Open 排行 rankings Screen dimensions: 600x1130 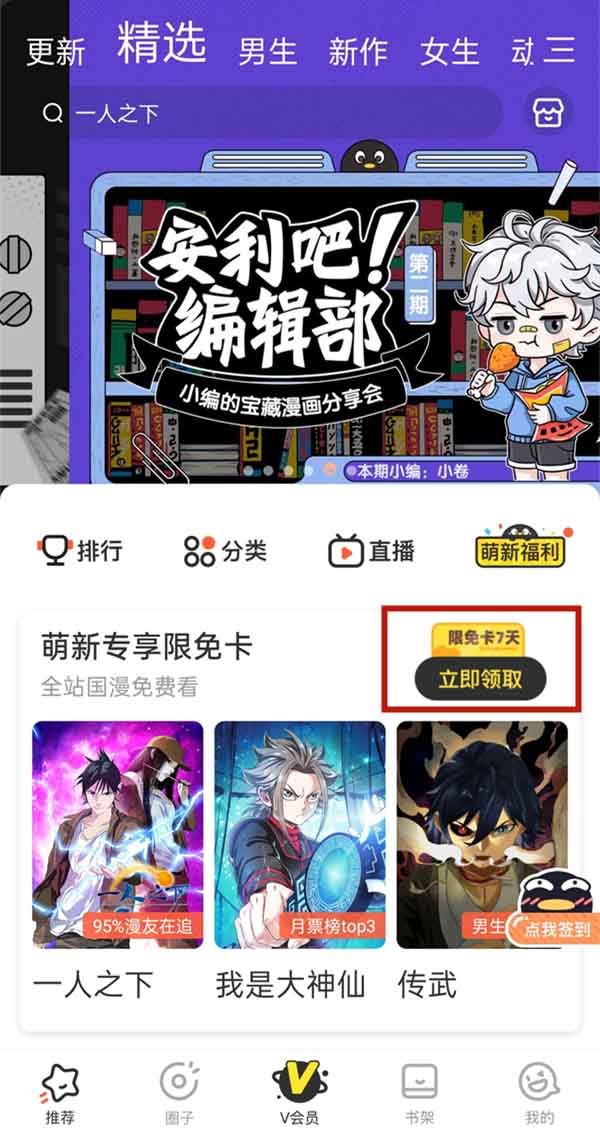click(x=80, y=550)
